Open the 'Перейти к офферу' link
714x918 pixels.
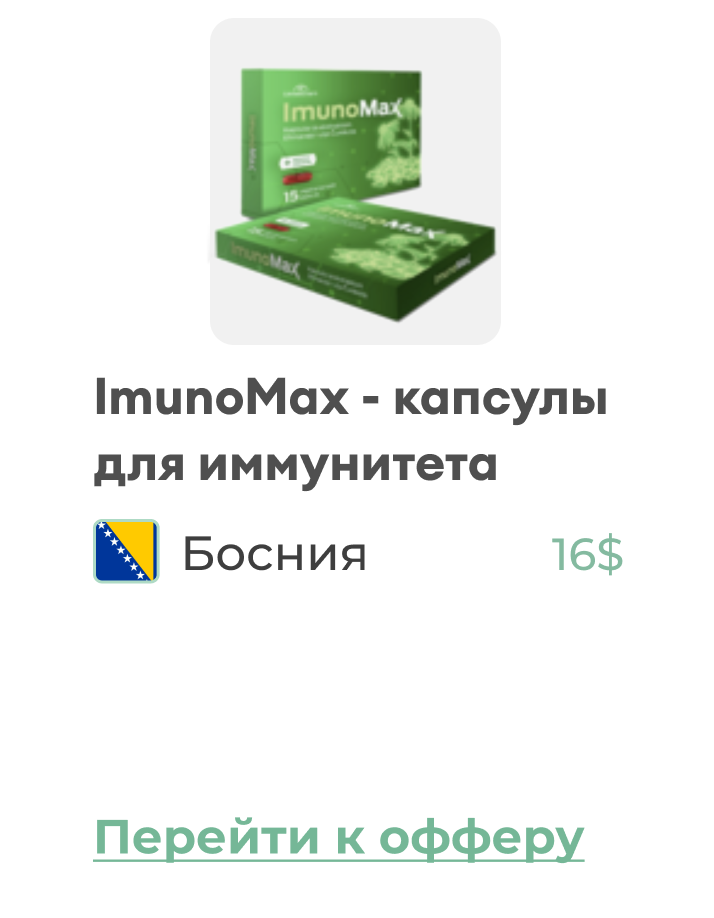click(x=339, y=837)
